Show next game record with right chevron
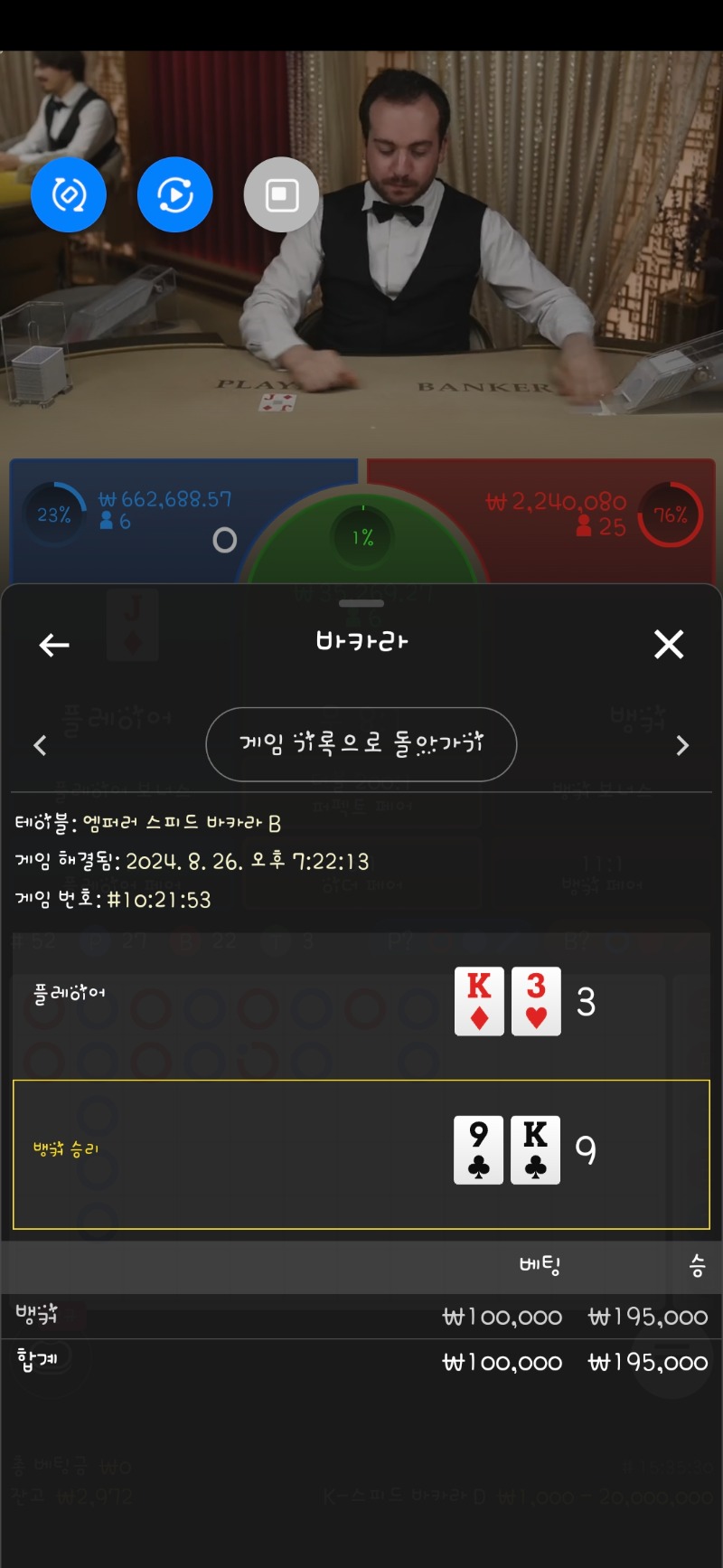The height and width of the screenshot is (1568, 723). [682, 745]
